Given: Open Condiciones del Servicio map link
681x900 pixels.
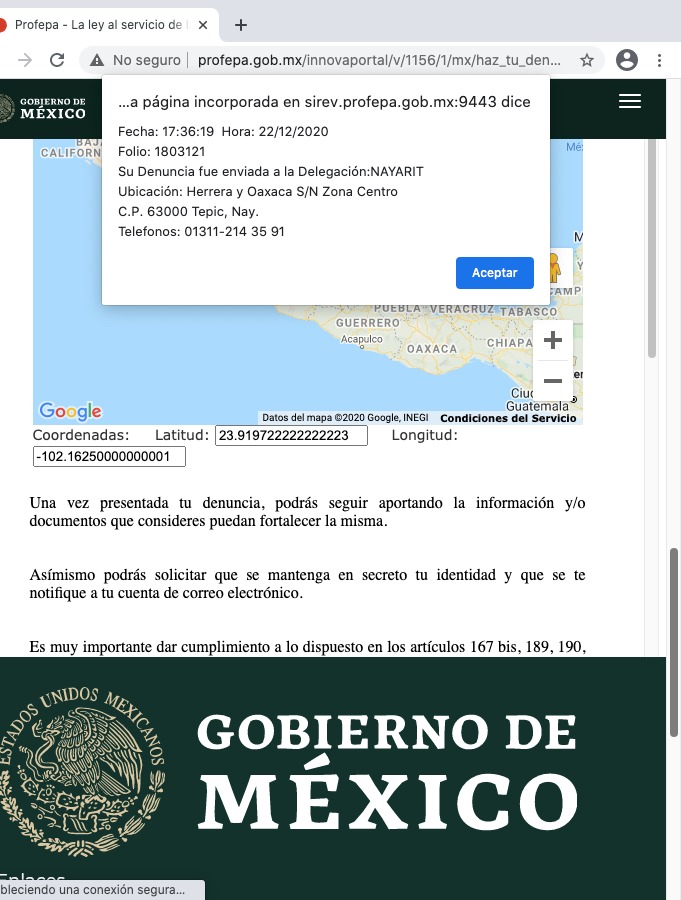Looking at the screenshot, I should pyautogui.click(x=507, y=418).
